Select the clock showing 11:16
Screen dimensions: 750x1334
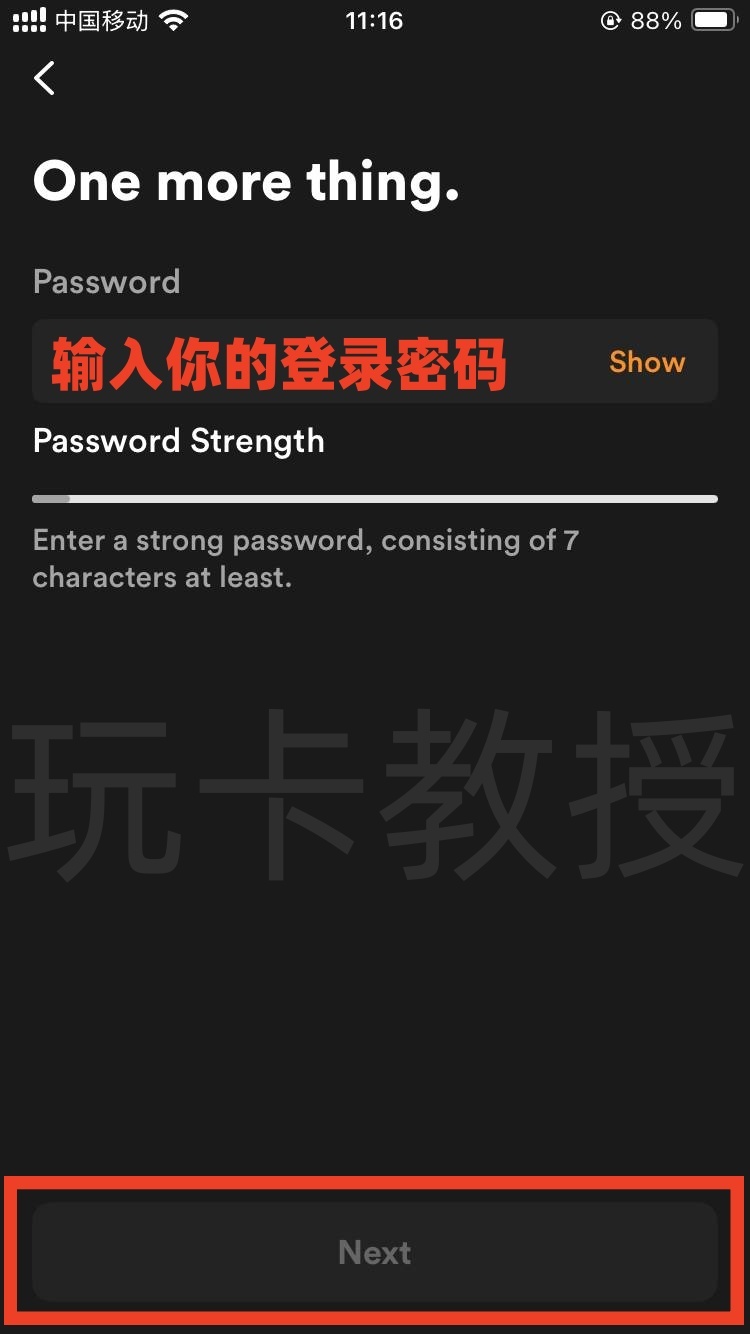374,21
